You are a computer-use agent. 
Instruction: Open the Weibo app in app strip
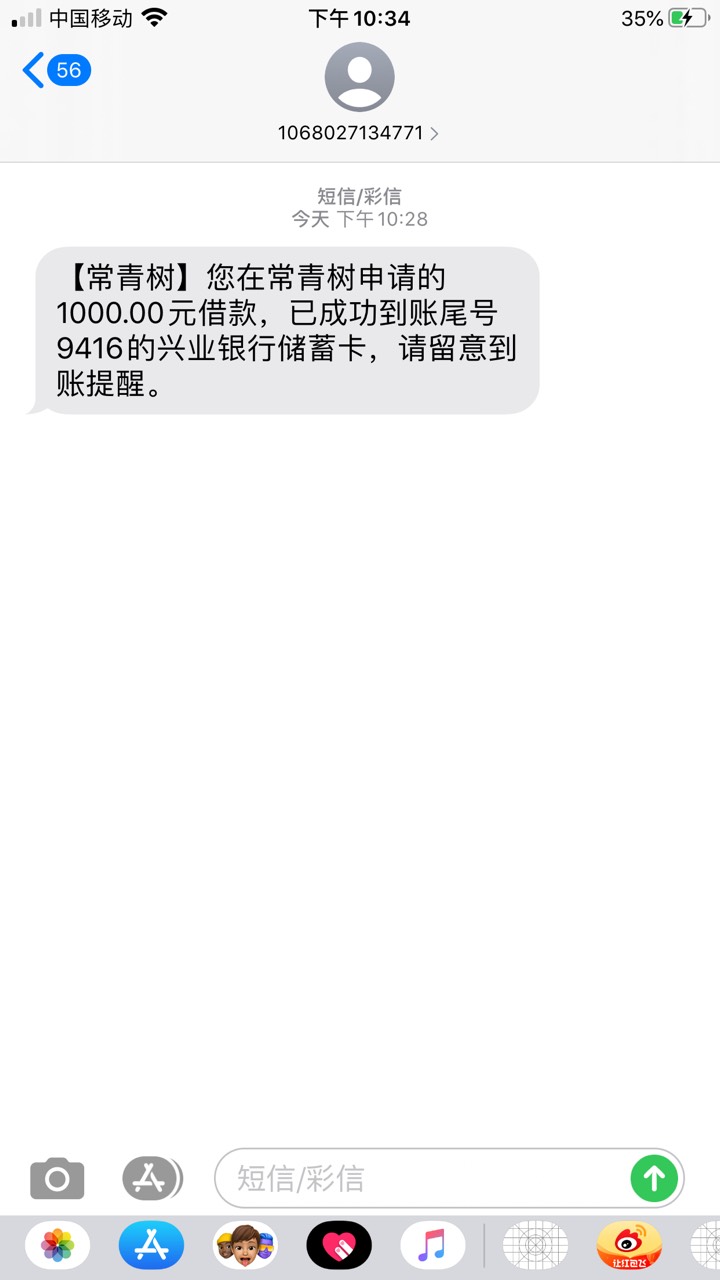coord(629,1246)
